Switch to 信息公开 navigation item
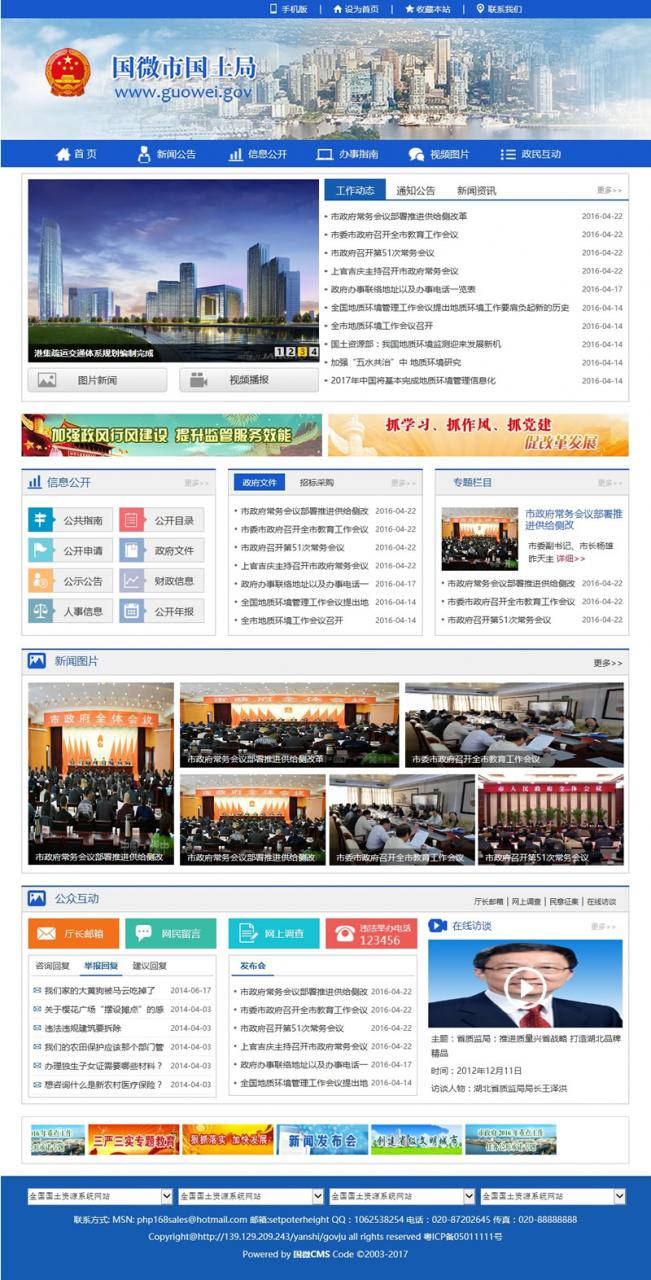Viewport: 651px width, 1280px height. point(258,154)
